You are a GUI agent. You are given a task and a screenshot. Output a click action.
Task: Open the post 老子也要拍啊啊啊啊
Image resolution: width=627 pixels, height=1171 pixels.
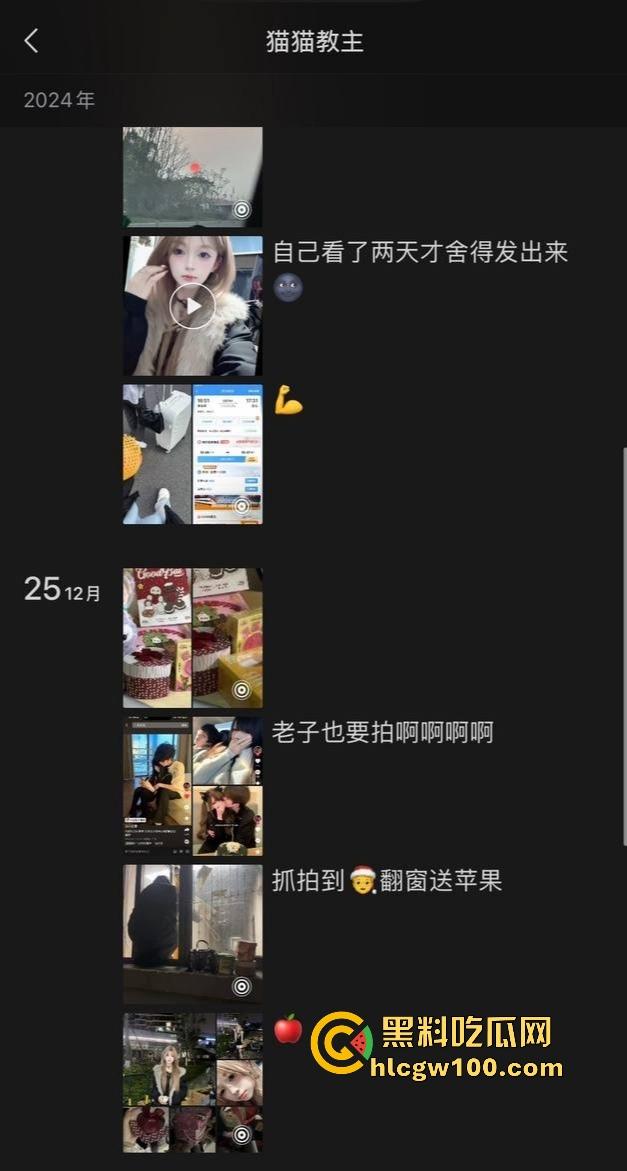click(x=193, y=786)
